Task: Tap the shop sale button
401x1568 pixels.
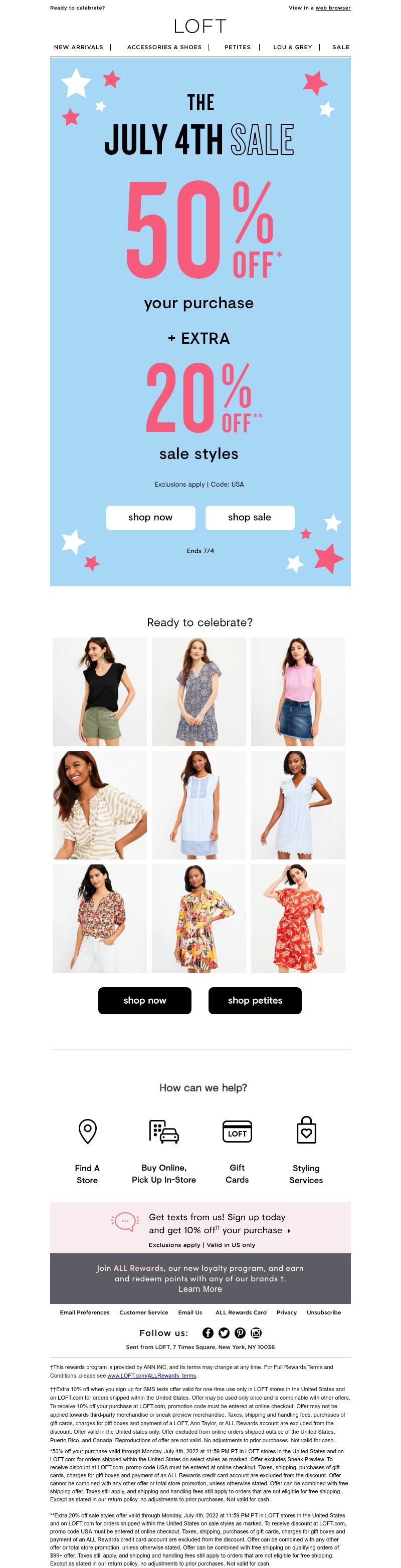Action: coord(250,517)
